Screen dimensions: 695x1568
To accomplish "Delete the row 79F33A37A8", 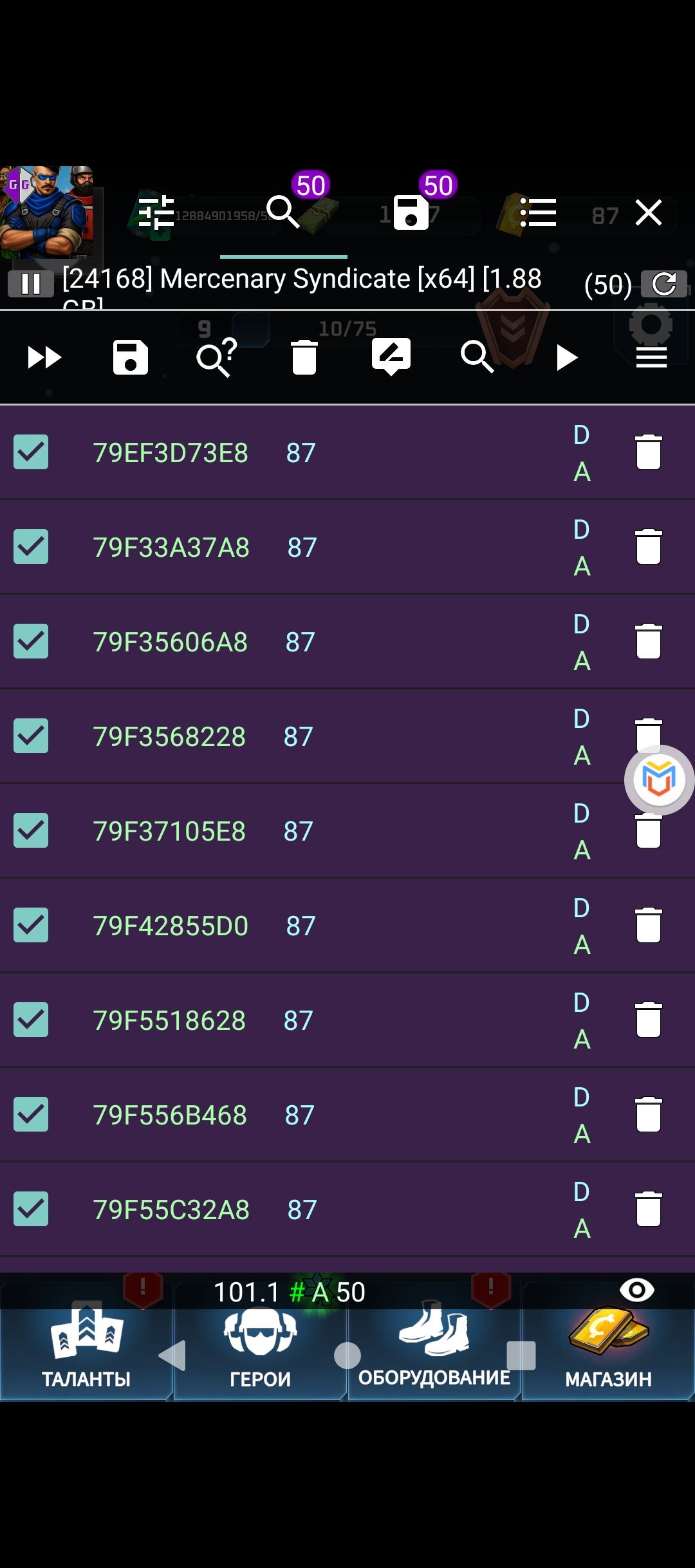I will [x=649, y=546].
